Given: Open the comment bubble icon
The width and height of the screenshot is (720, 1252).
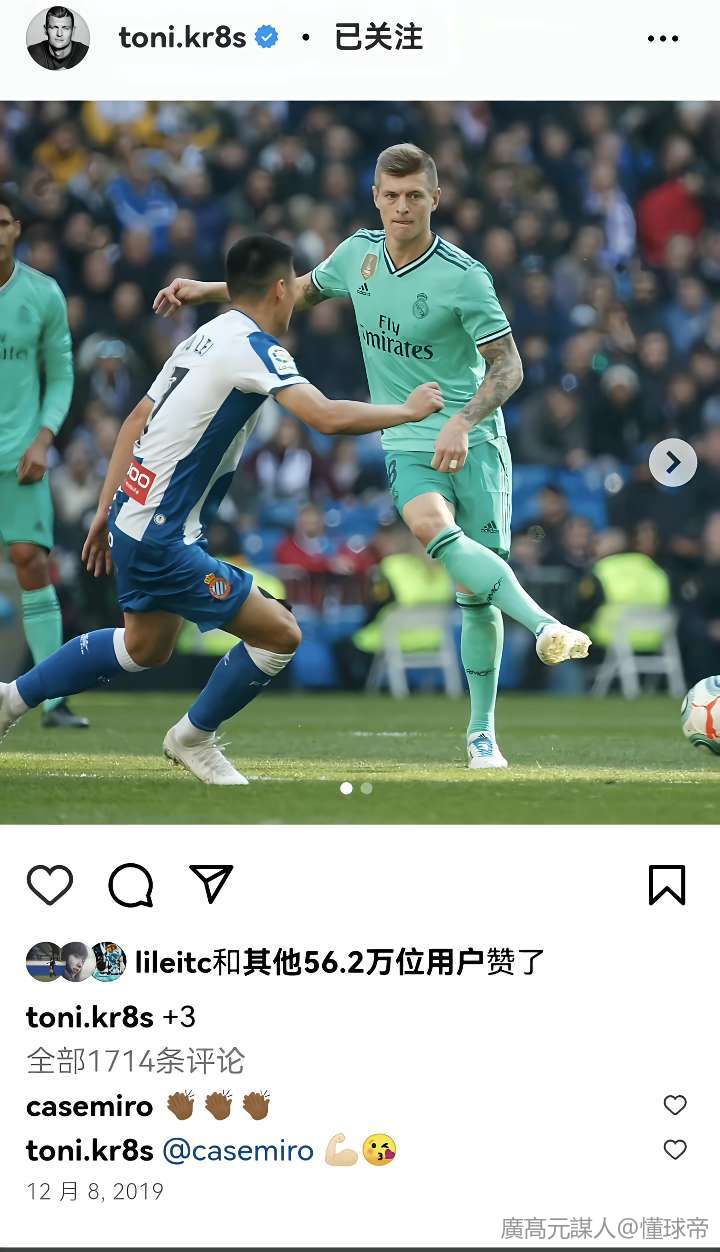Looking at the screenshot, I should click(131, 885).
